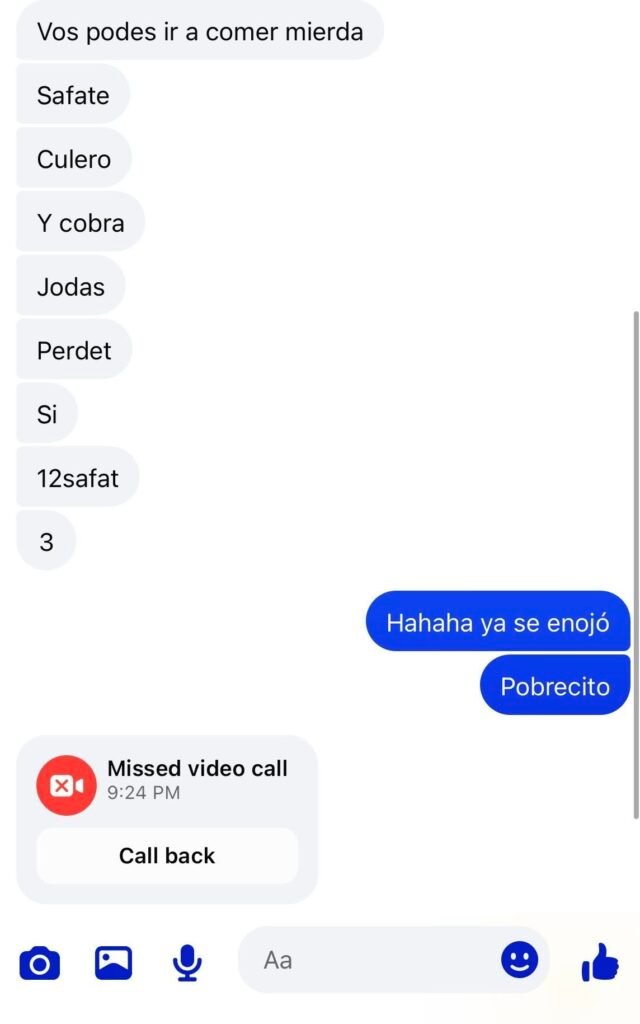Open the photo gallery picker

pos(114,963)
